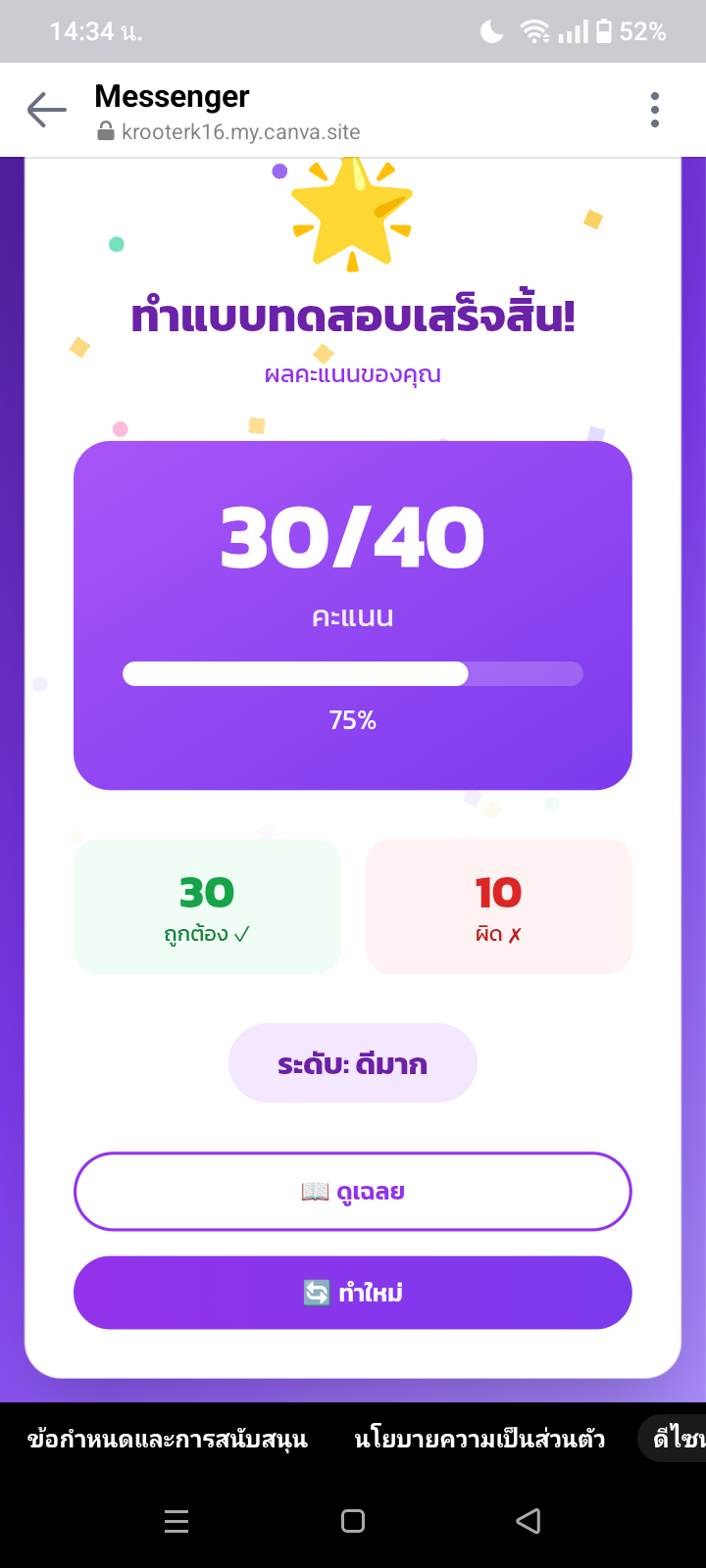Open recent apps from navigation bar
The image size is (706, 1568).
pyautogui.click(x=176, y=1521)
